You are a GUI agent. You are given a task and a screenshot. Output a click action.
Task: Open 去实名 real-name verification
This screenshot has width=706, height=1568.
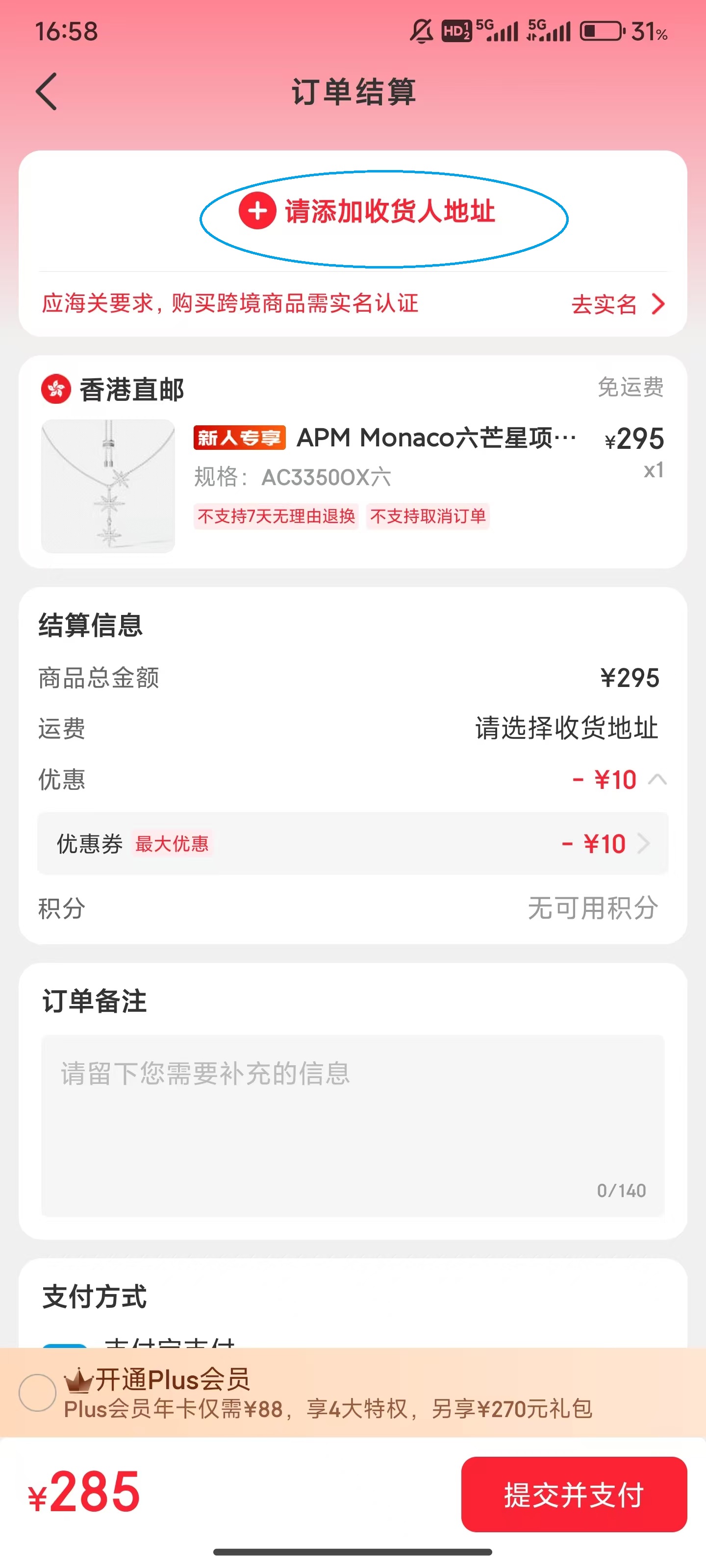pyautogui.click(x=603, y=305)
